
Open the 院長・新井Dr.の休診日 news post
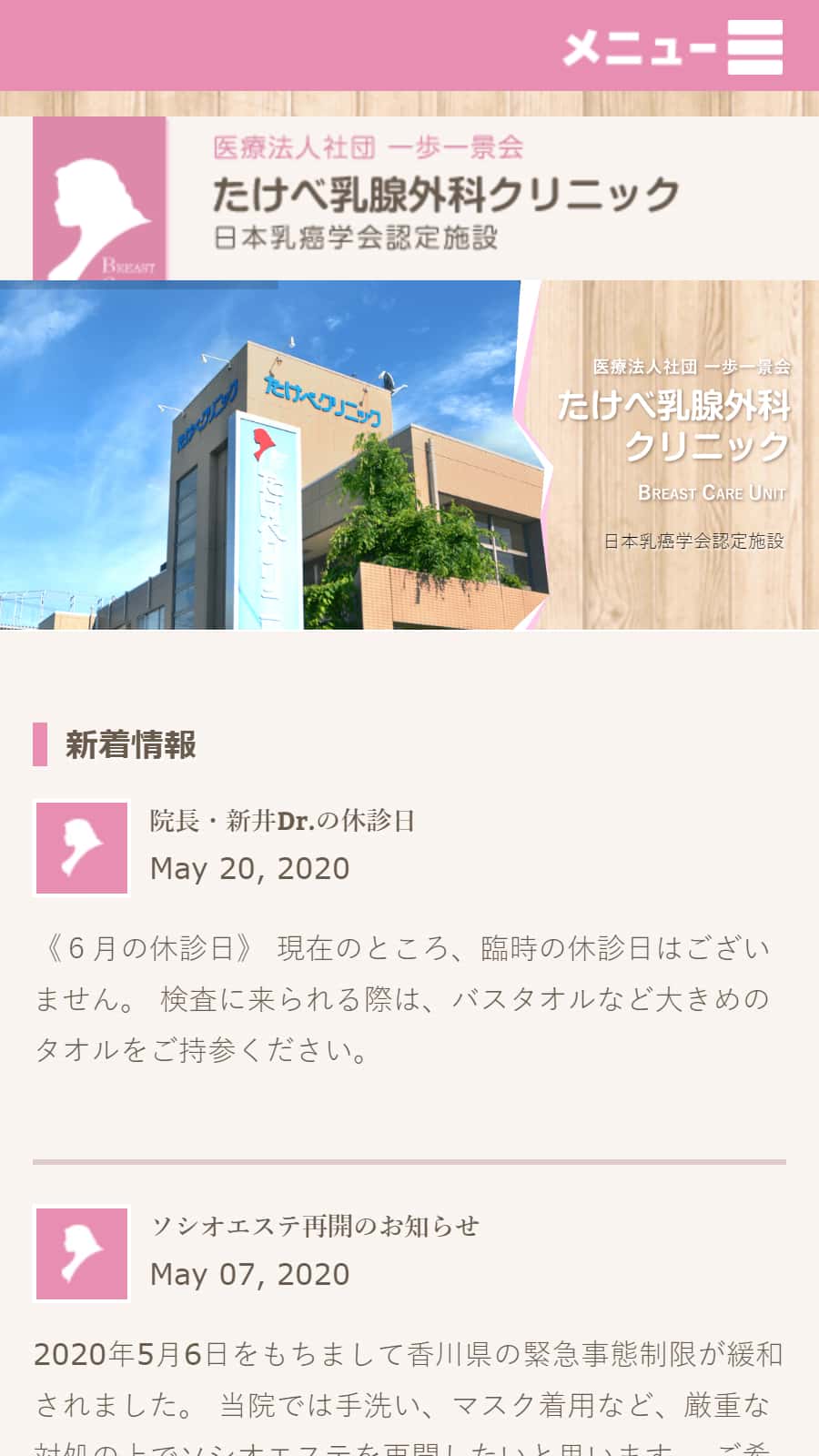coord(282,821)
